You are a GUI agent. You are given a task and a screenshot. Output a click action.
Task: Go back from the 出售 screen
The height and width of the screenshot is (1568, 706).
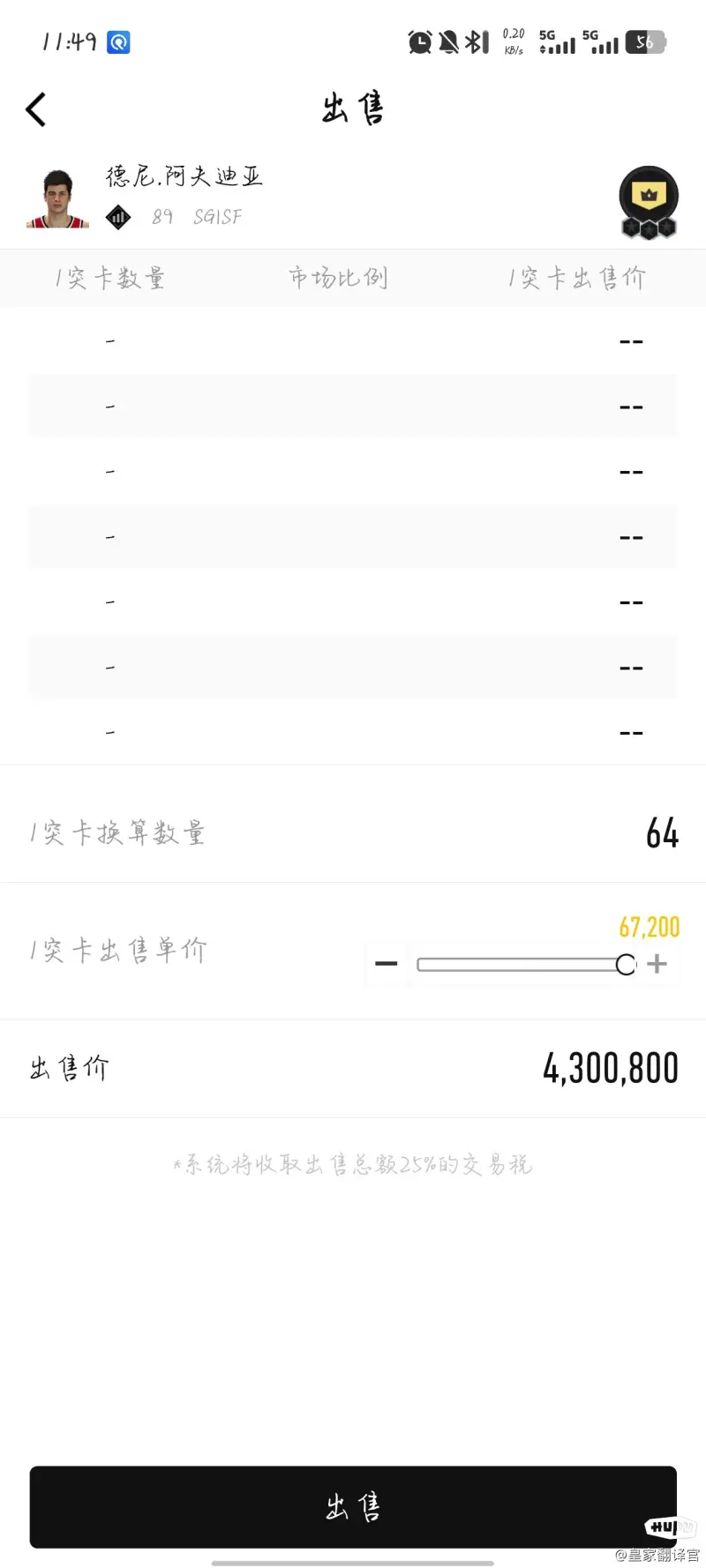[x=36, y=110]
